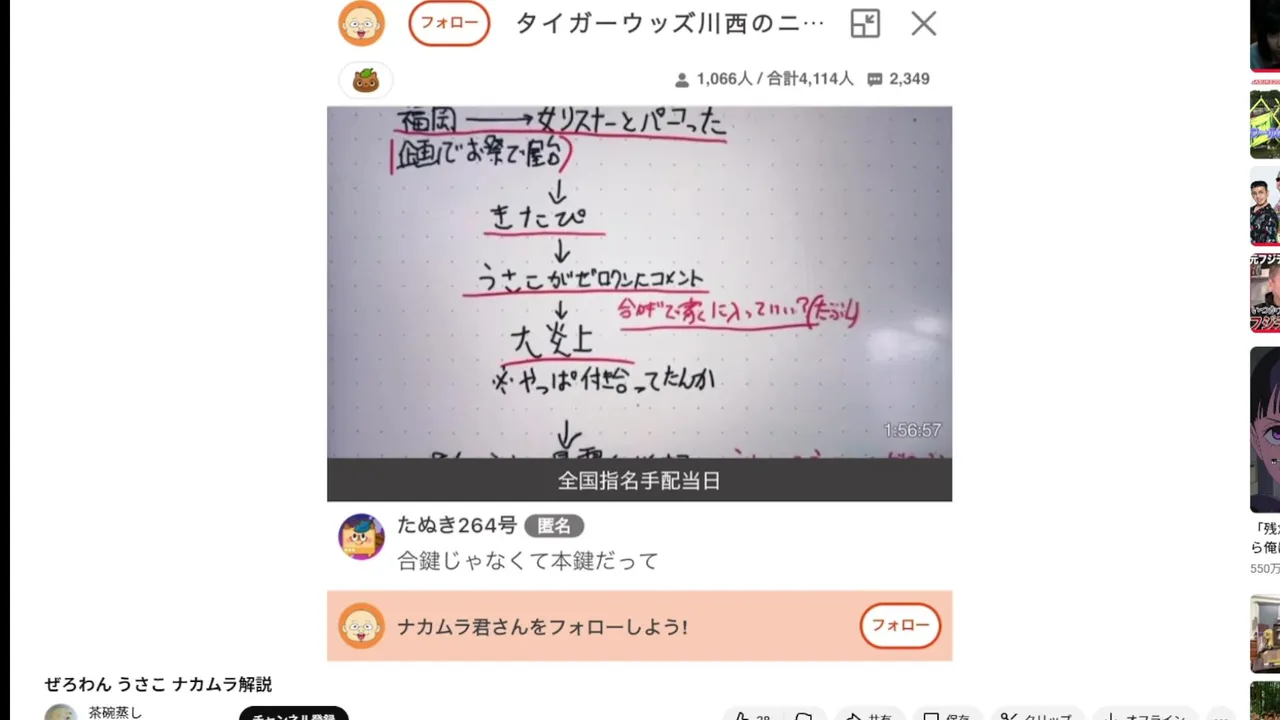Create a clip with クリップ
The image size is (1280, 720).
pos(1036,716)
